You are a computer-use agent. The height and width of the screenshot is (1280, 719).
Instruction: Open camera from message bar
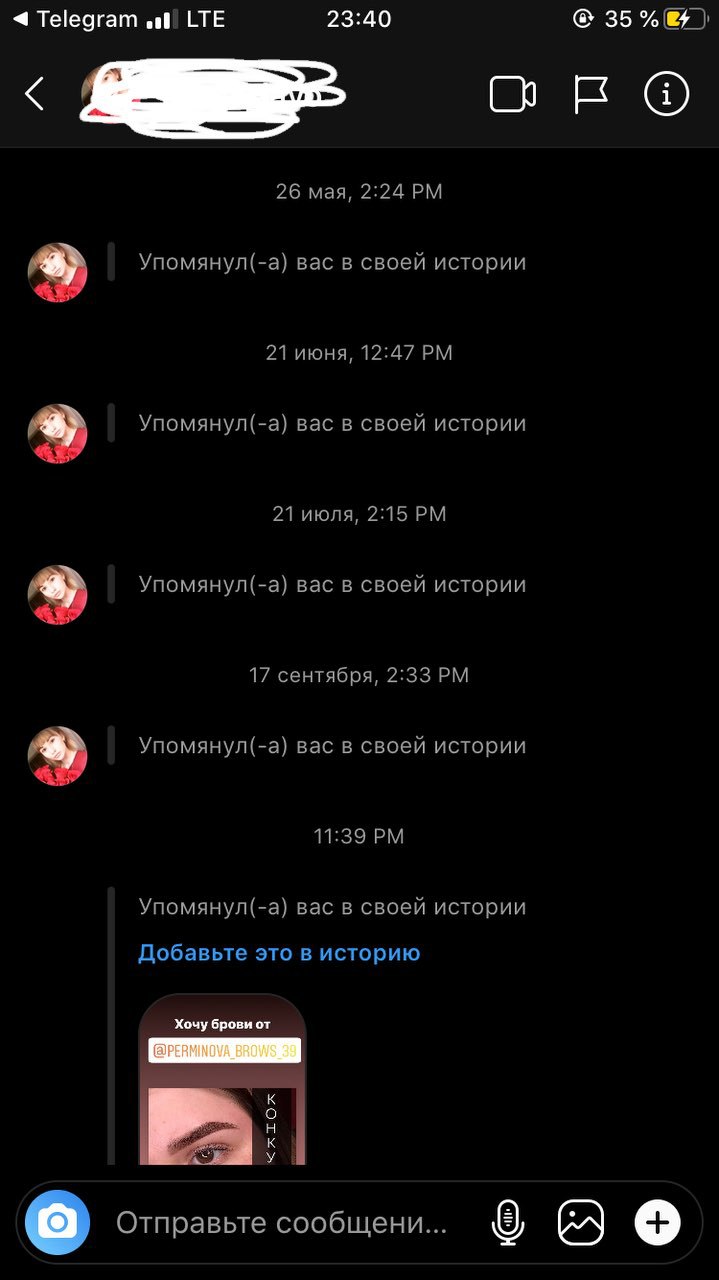pos(57,1222)
